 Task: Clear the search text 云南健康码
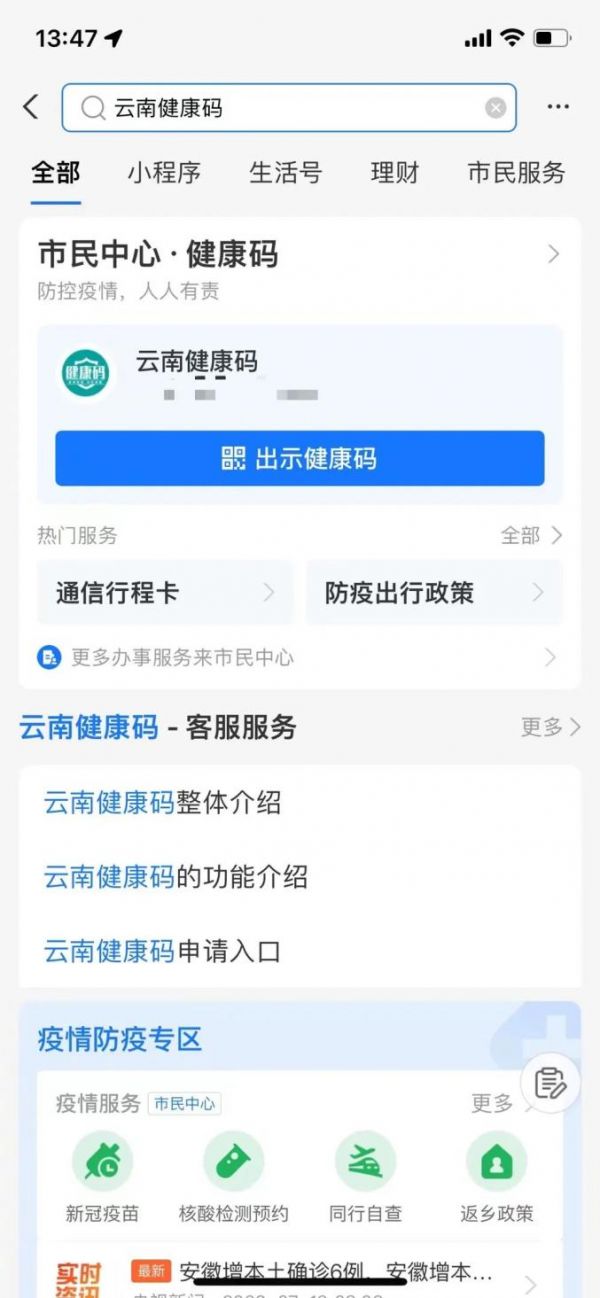[495, 108]
